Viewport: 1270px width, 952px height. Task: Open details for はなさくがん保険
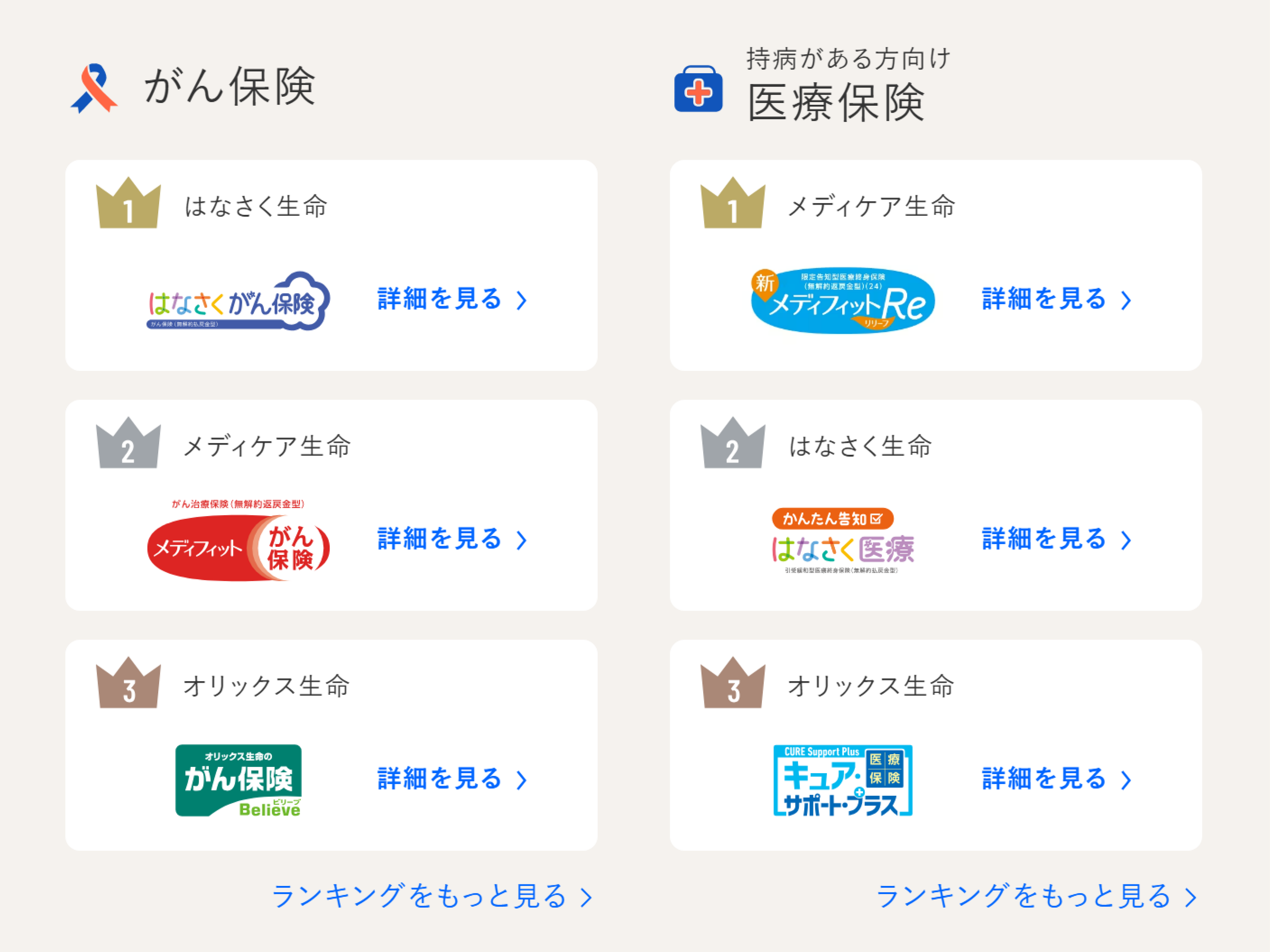click(x=451, y=299)
